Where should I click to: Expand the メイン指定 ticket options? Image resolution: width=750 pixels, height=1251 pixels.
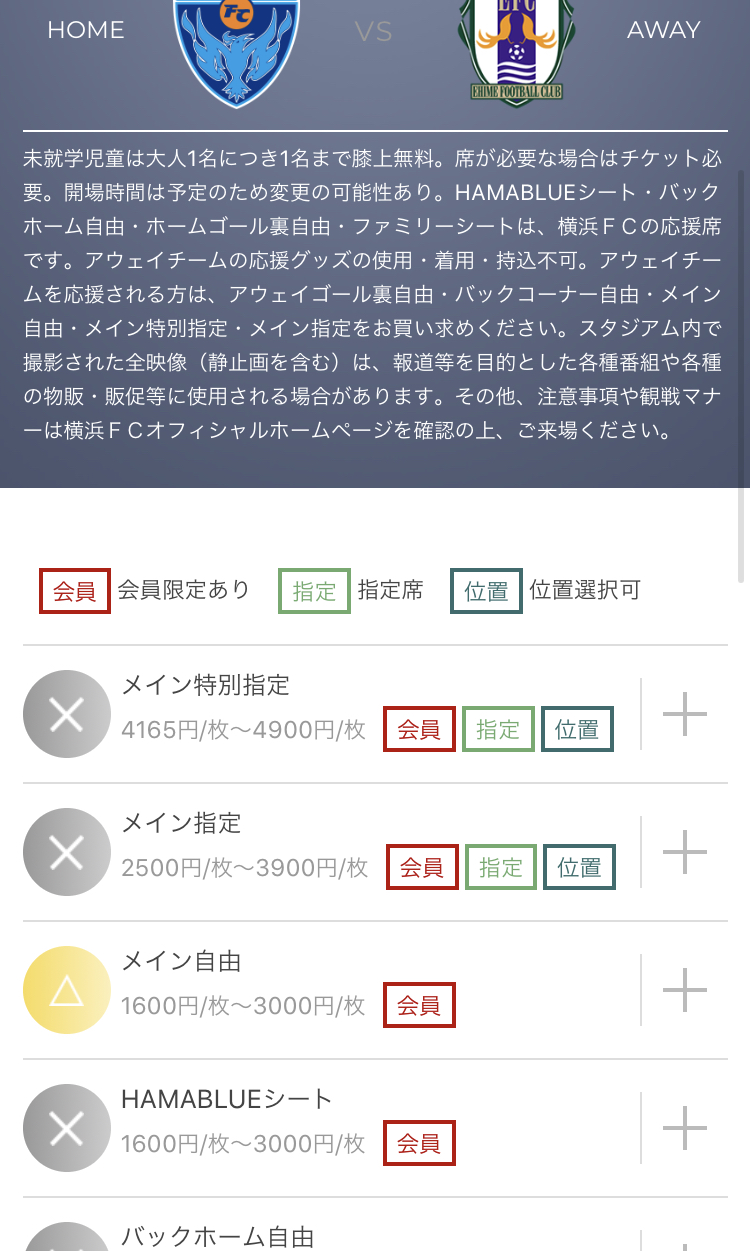[x=685, y=852]
